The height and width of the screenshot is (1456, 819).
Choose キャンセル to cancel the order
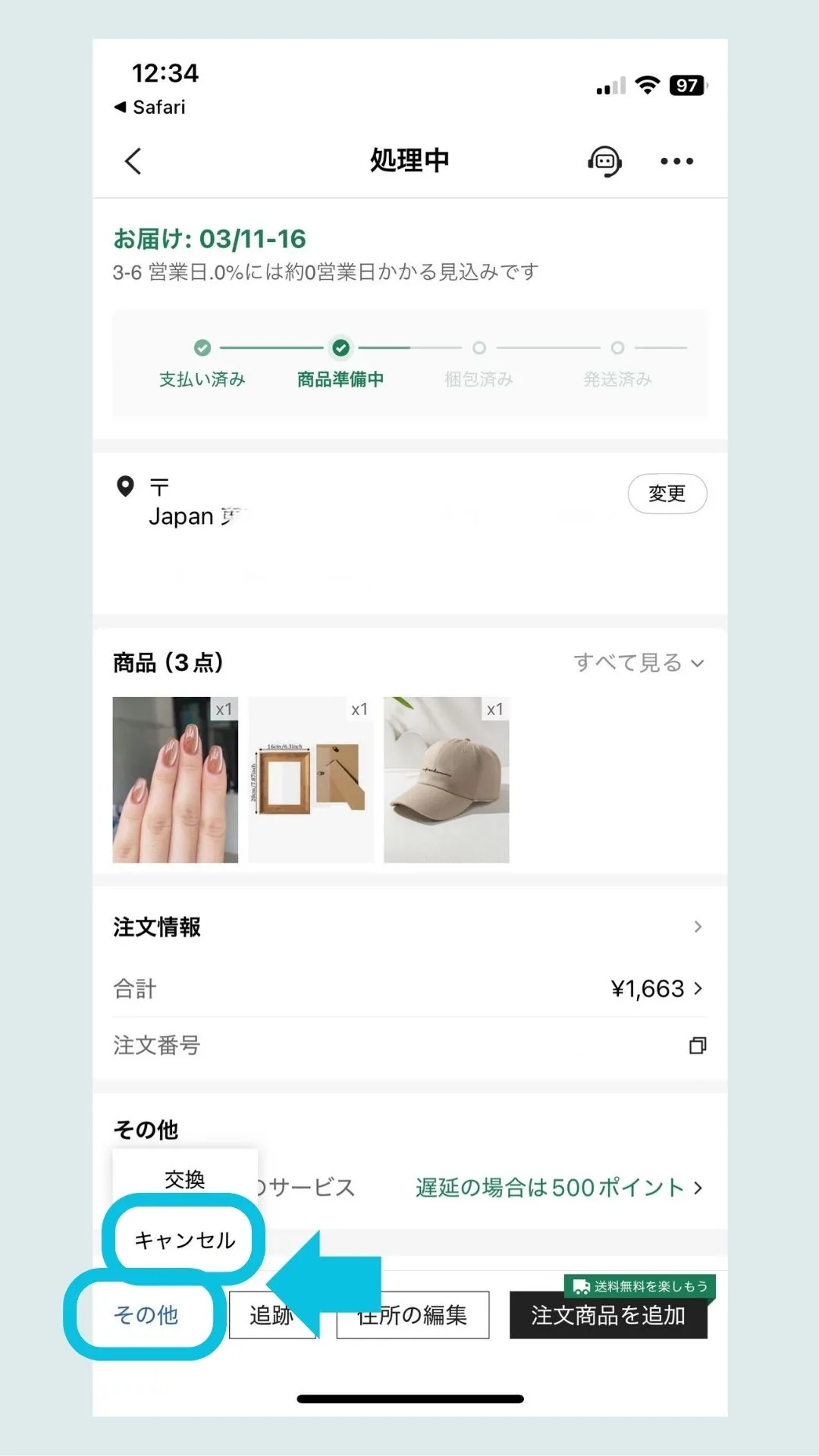(184, 1240)
